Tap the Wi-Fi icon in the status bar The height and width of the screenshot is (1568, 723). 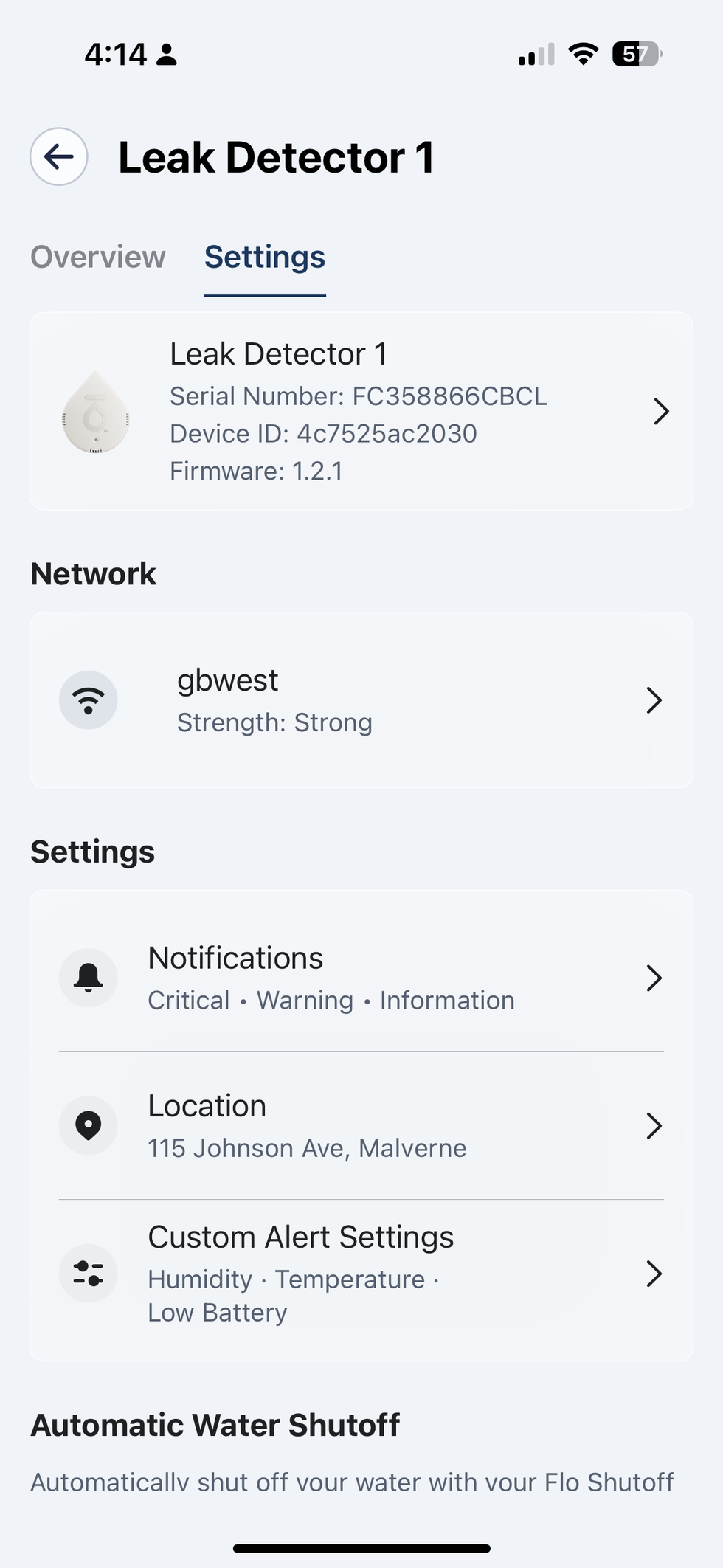pyautogui.click(x=584, y=55)
